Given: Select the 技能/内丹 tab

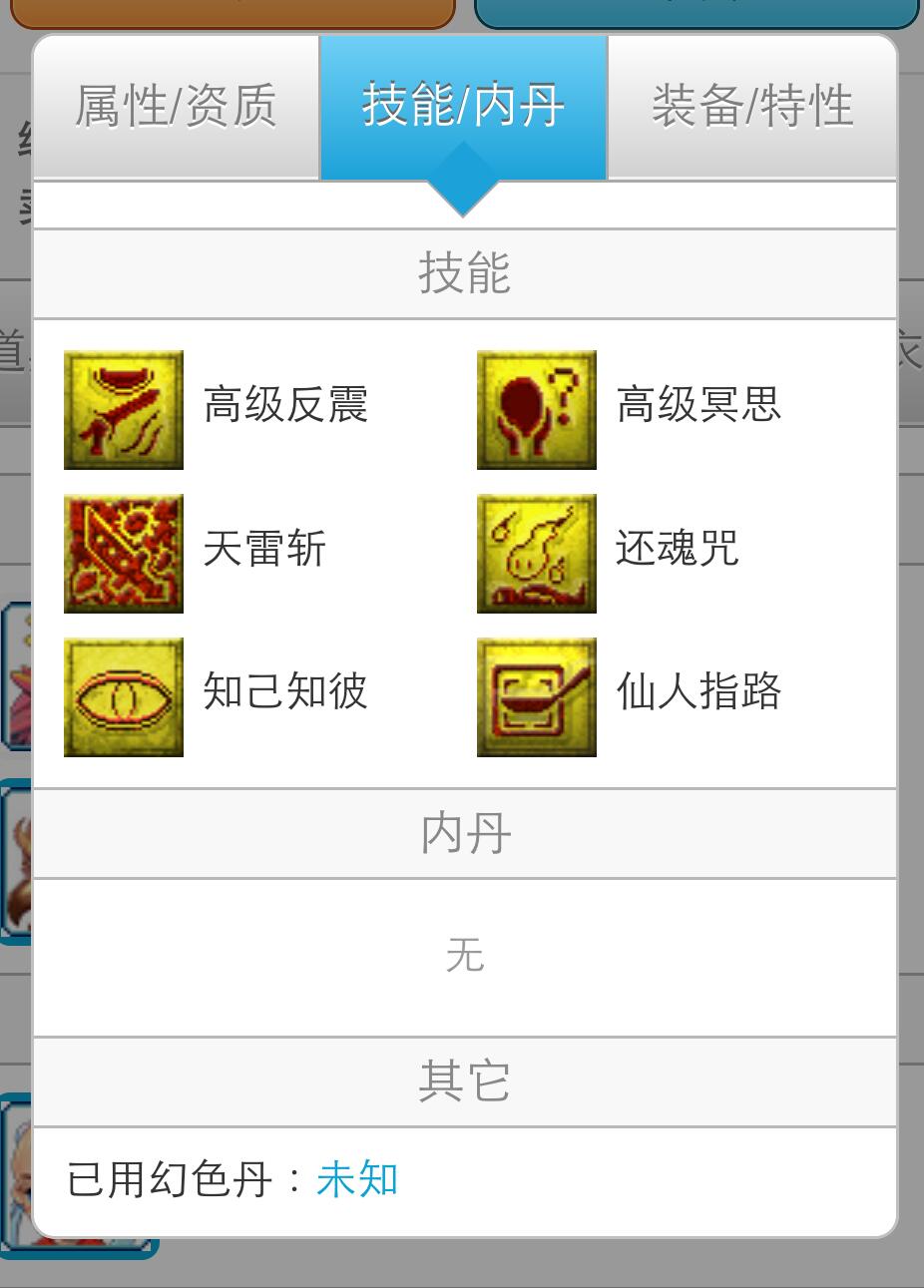Looking at the screenshot, I should (463, 107).
